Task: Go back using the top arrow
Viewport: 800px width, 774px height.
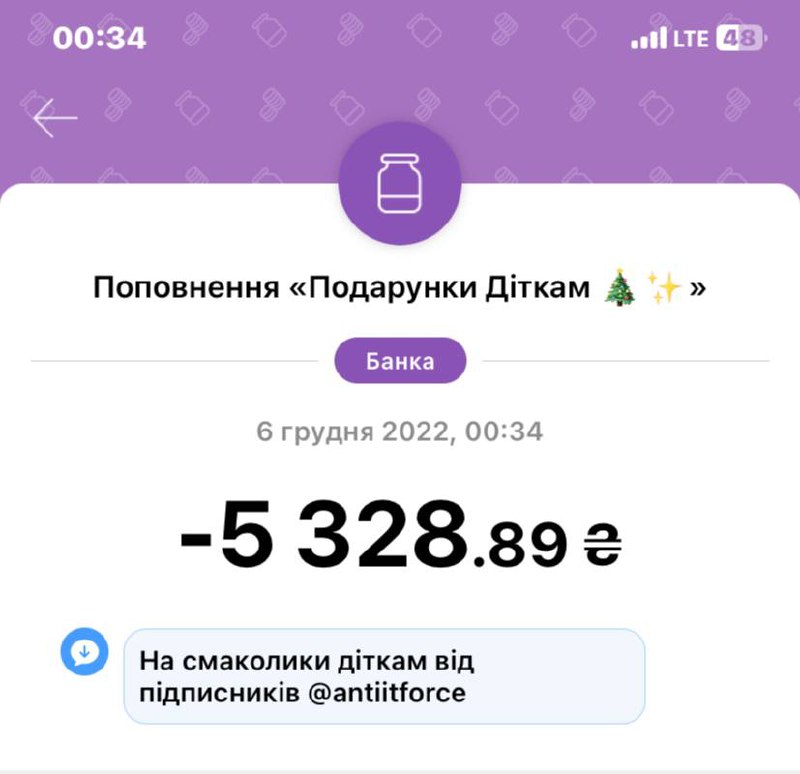Action: 55,119
